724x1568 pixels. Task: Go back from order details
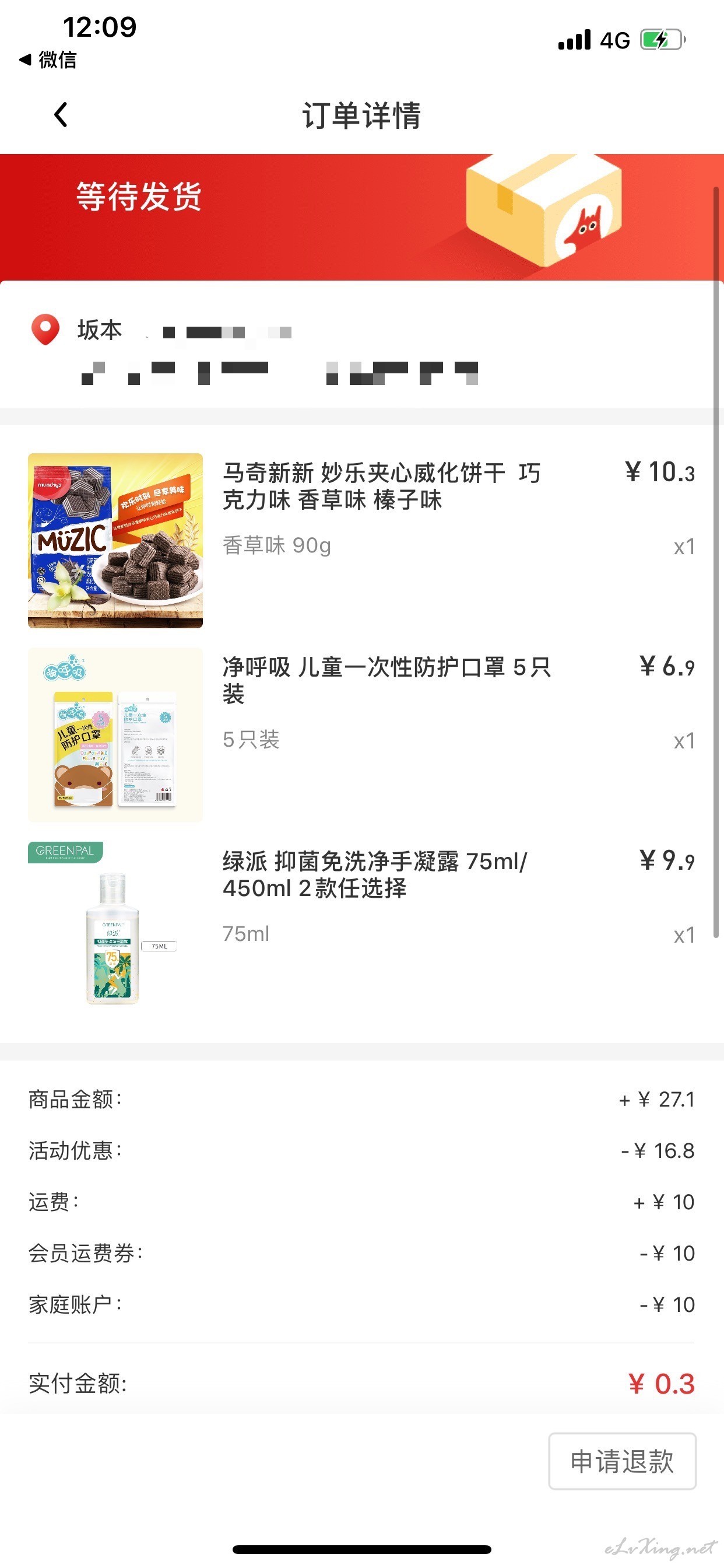pos(60,114)
